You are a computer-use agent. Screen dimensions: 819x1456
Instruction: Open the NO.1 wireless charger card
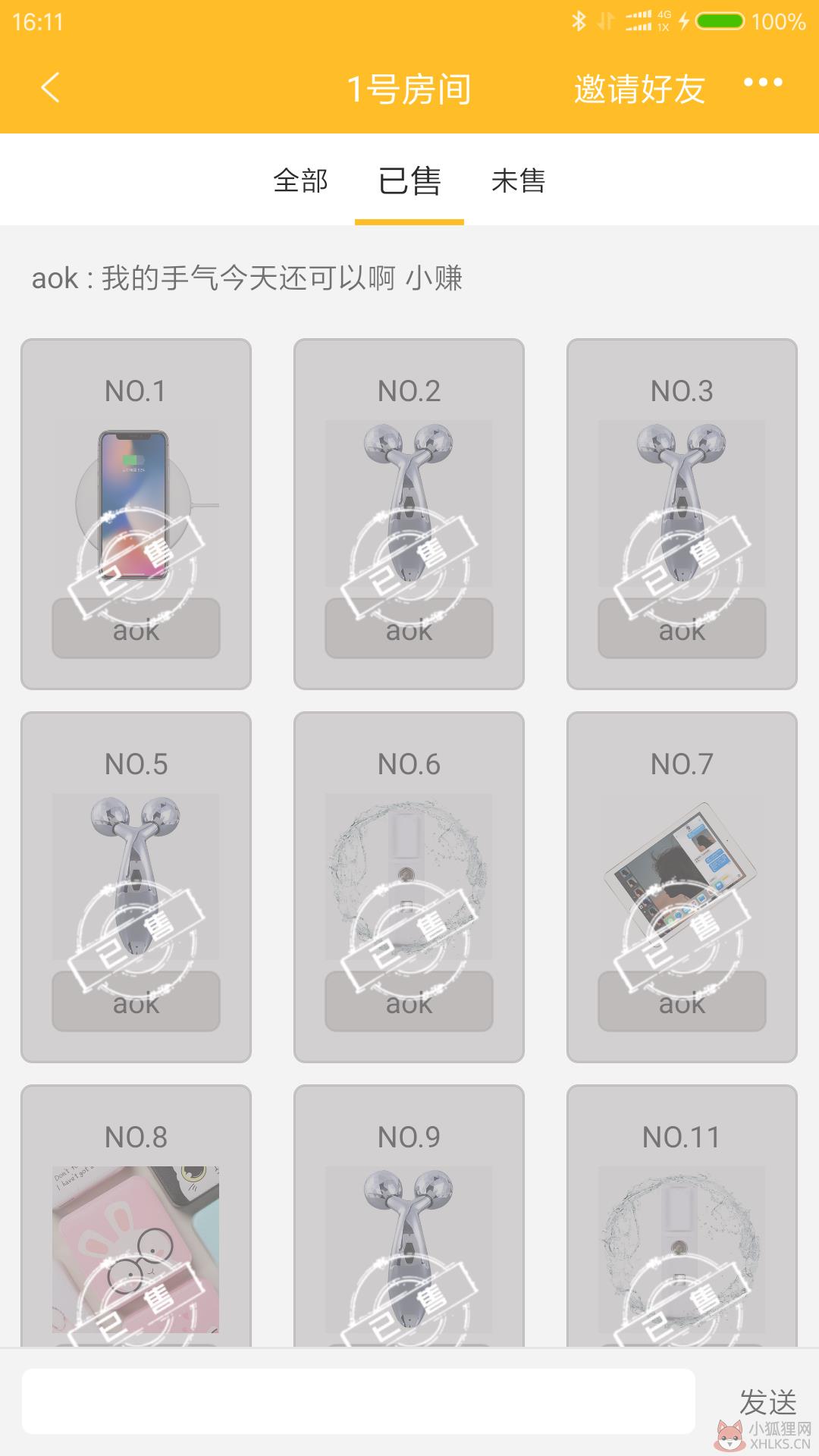point(136,514)
